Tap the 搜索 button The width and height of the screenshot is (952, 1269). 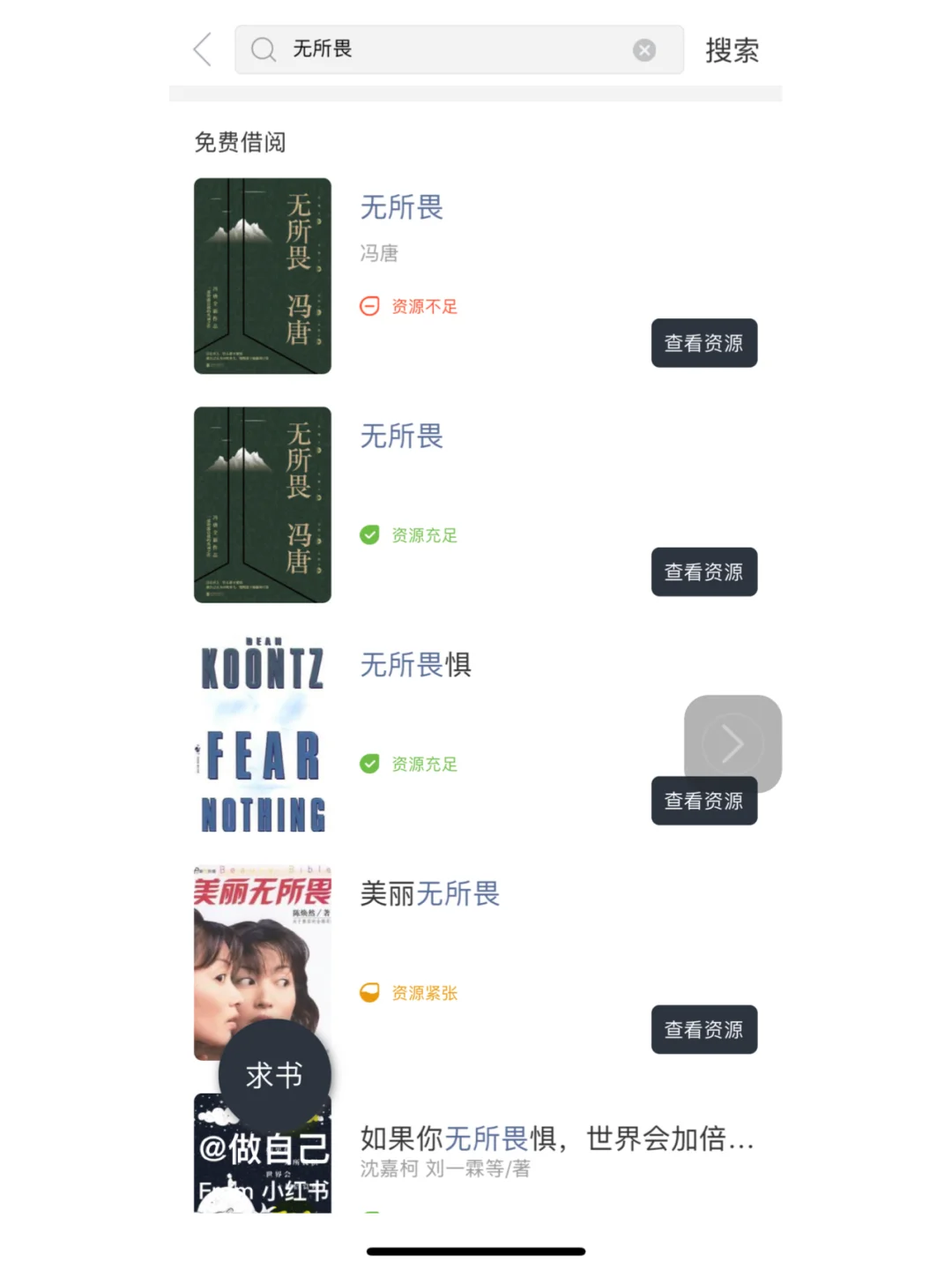[x=732, y=50]
